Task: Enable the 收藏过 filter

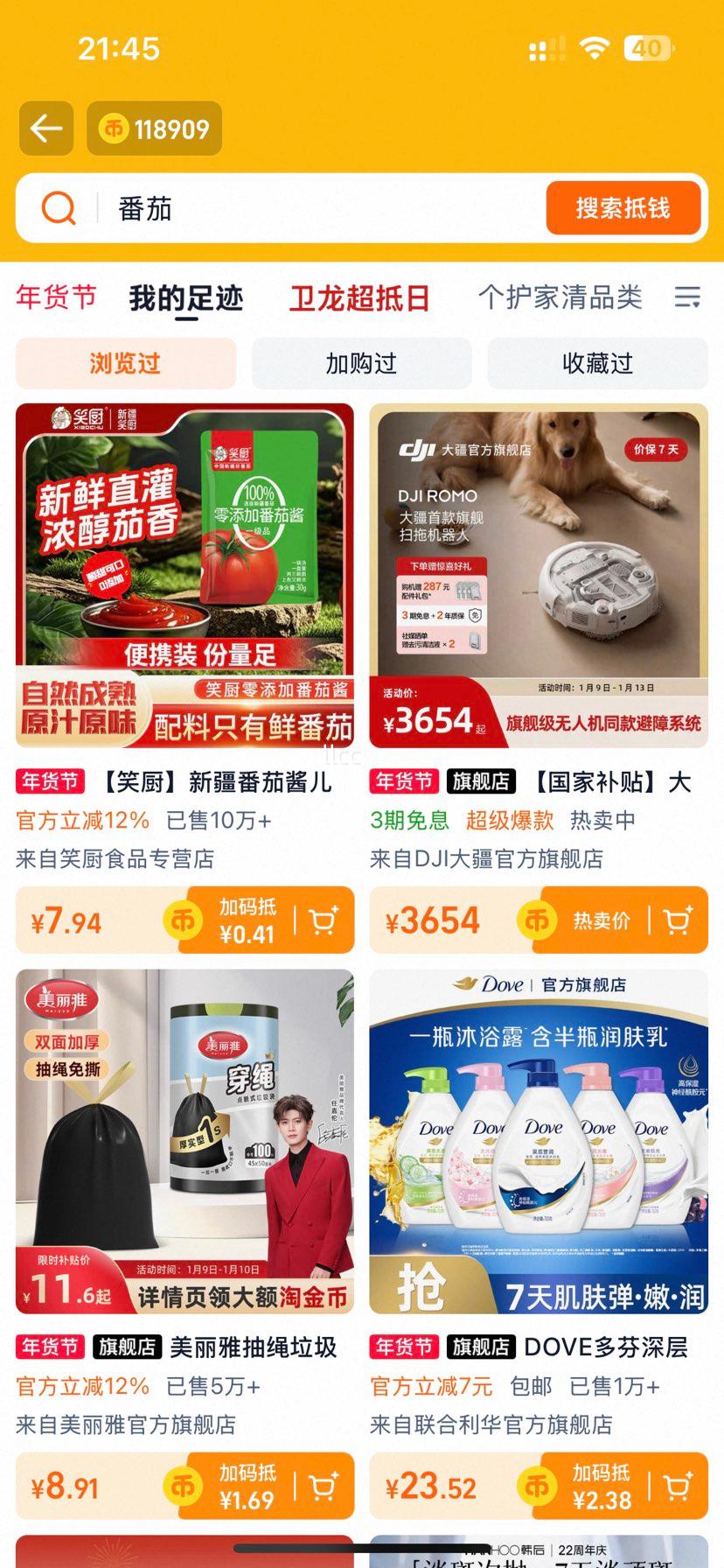Action: (x=597, y=363)
